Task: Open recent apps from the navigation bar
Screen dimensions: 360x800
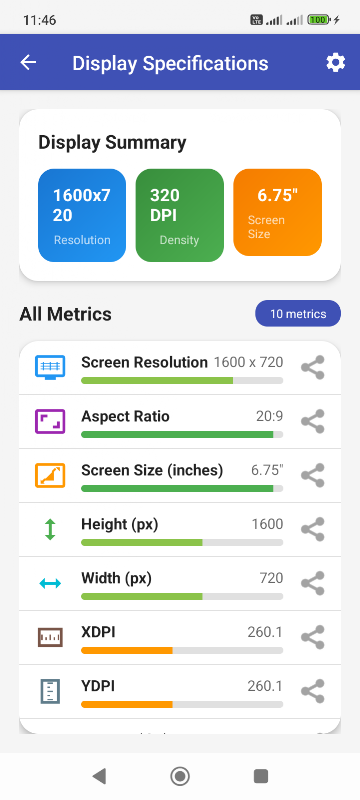Action: click(261, 776)
